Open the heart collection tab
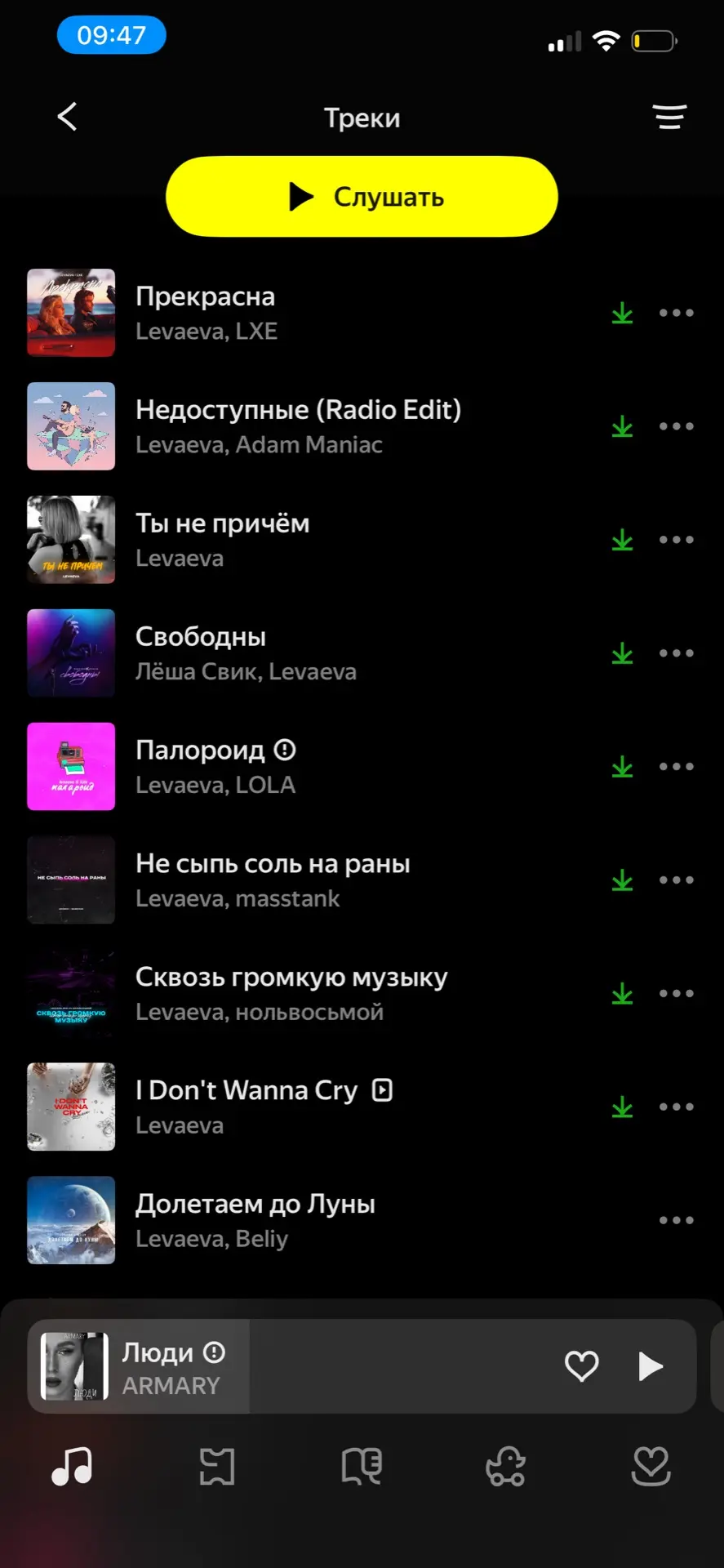This screenshot has width=724, height=1568. coord(651,1467)
